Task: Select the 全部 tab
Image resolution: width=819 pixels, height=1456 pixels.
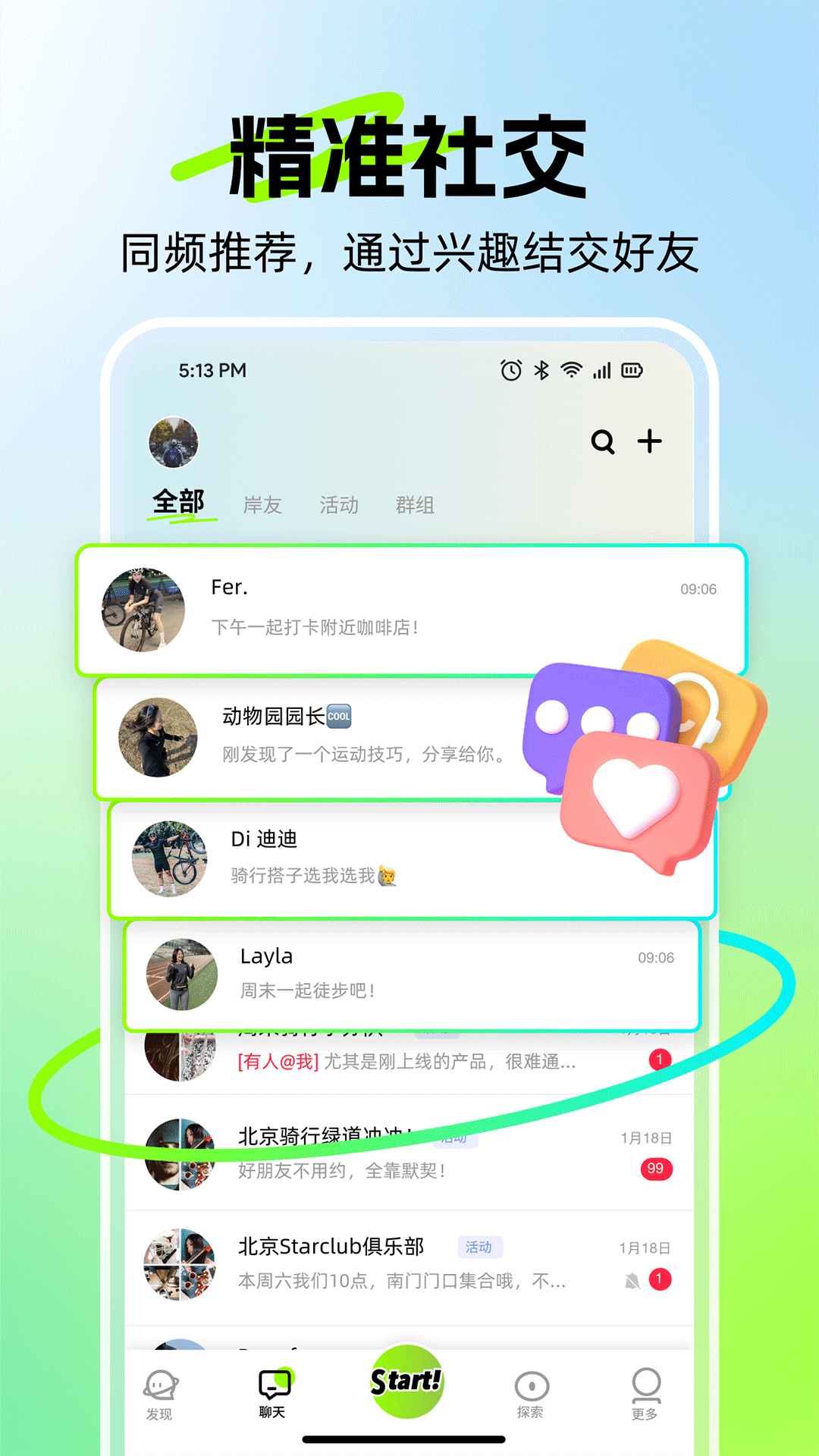Action: 178,500
